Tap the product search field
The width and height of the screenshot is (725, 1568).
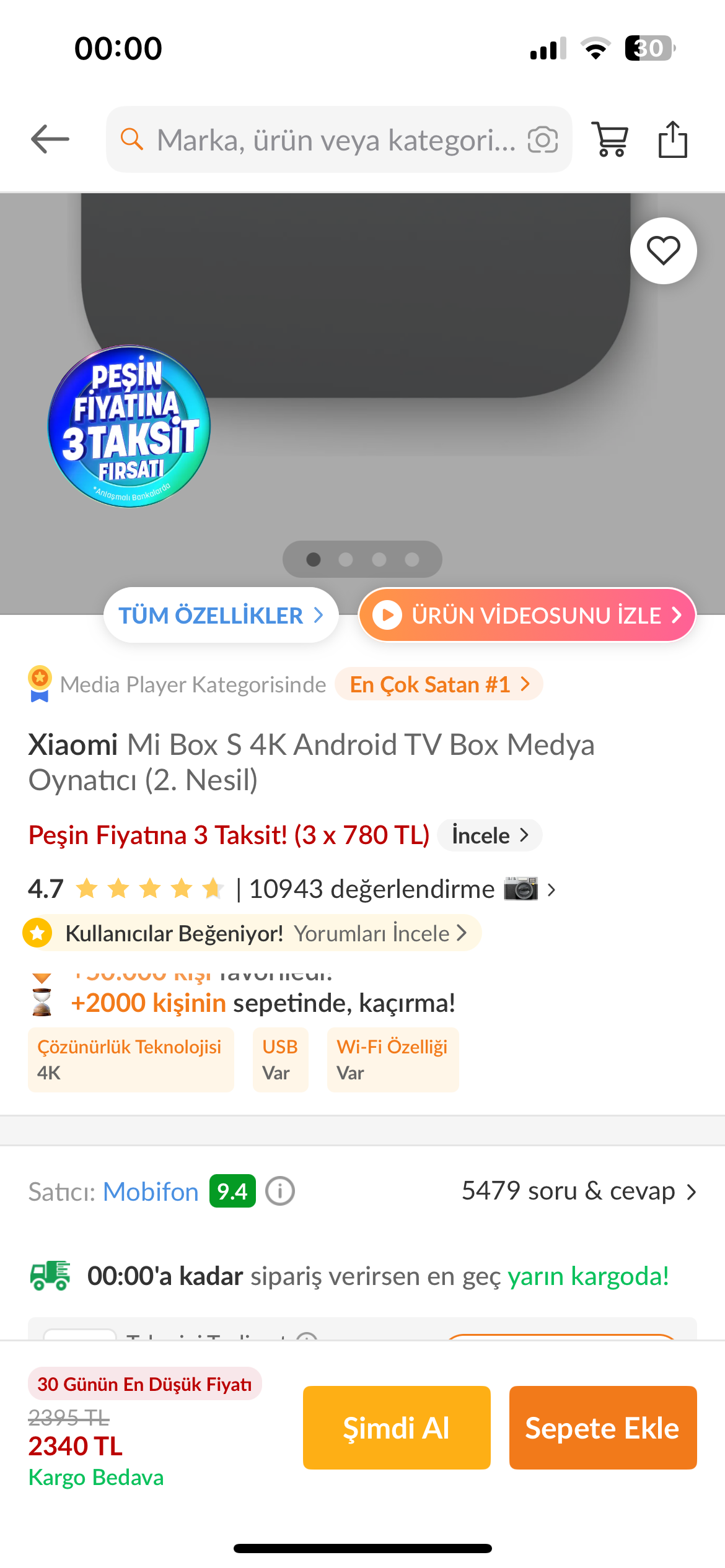(x=335, y=140)
